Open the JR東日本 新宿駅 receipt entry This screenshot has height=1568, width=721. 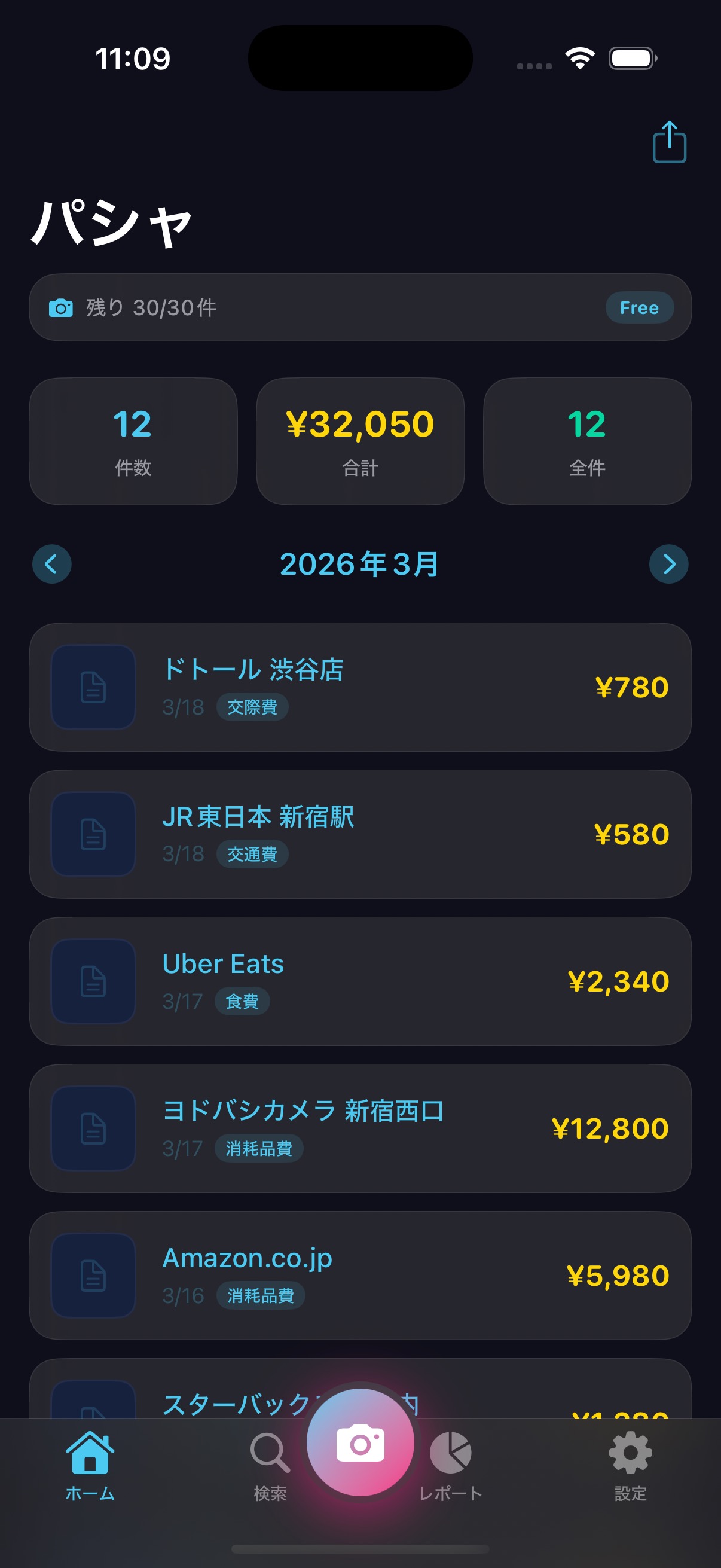click(x=360, y=834)
